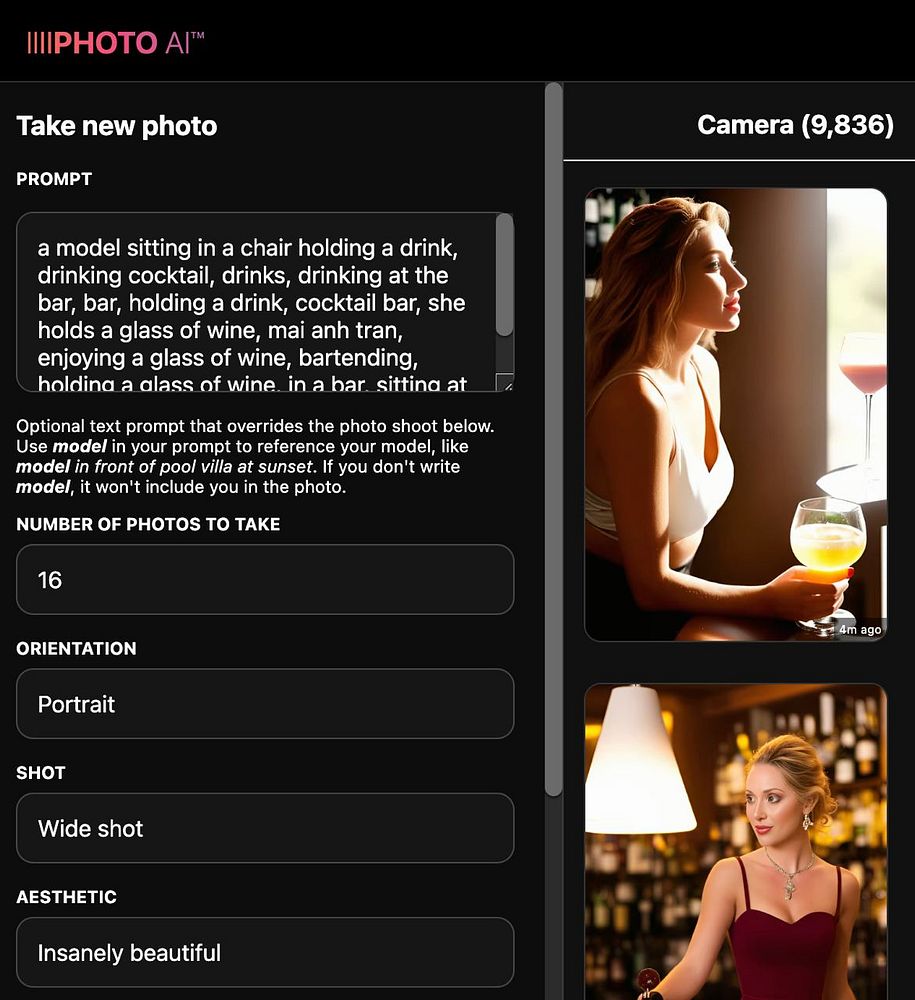915x1000 pixels.
Task: Edit the number of photos to take
Action: (265, 580)
